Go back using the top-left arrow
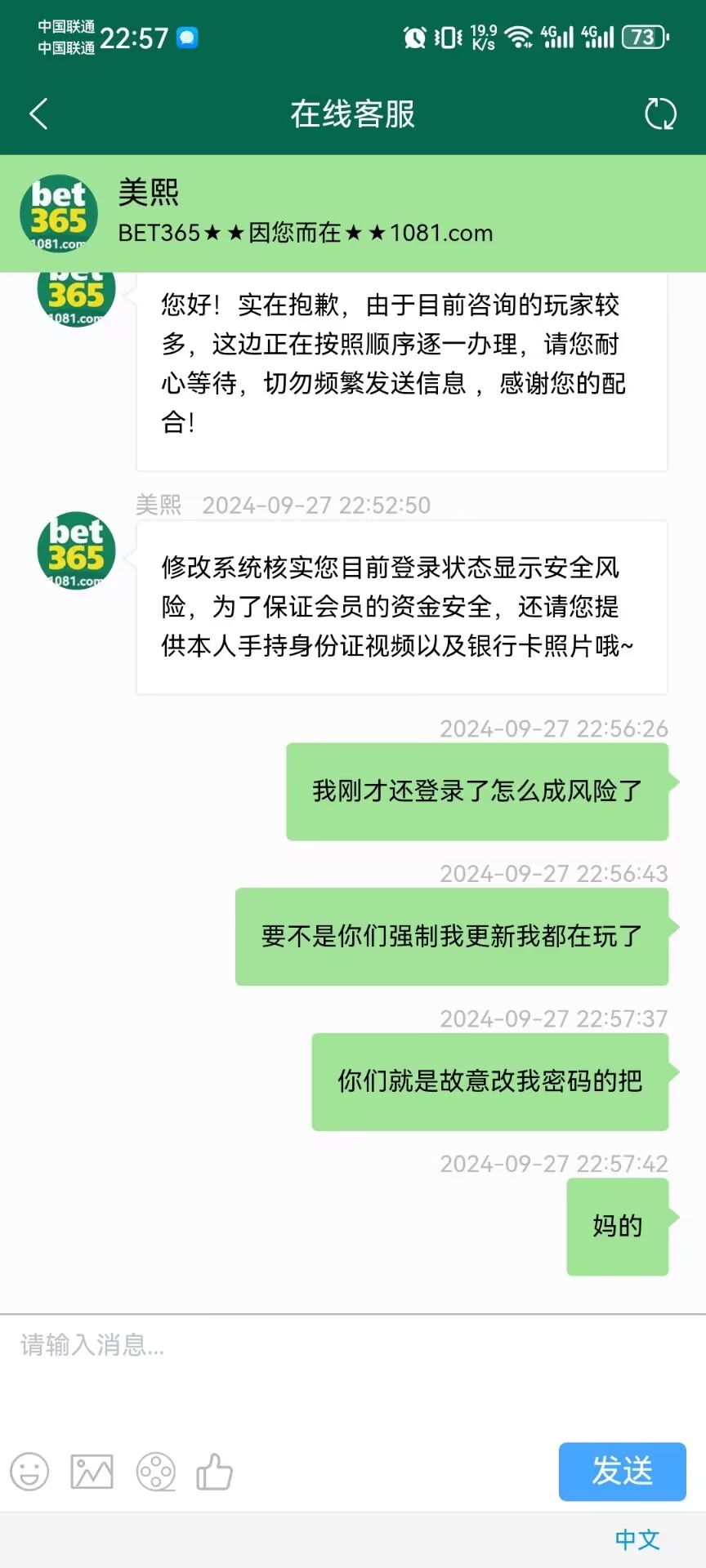 pos(38,114)
